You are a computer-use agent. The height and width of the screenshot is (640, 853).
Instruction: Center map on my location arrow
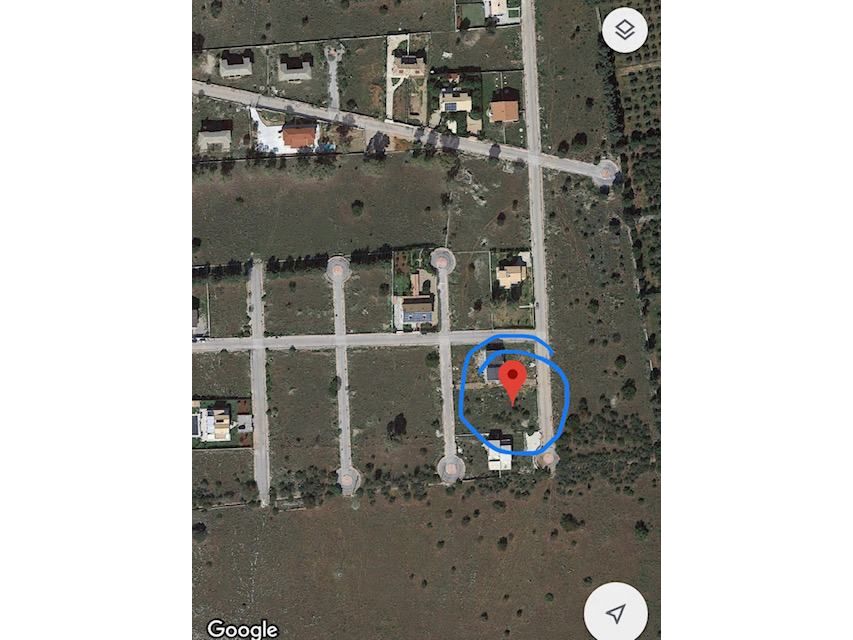617,611
